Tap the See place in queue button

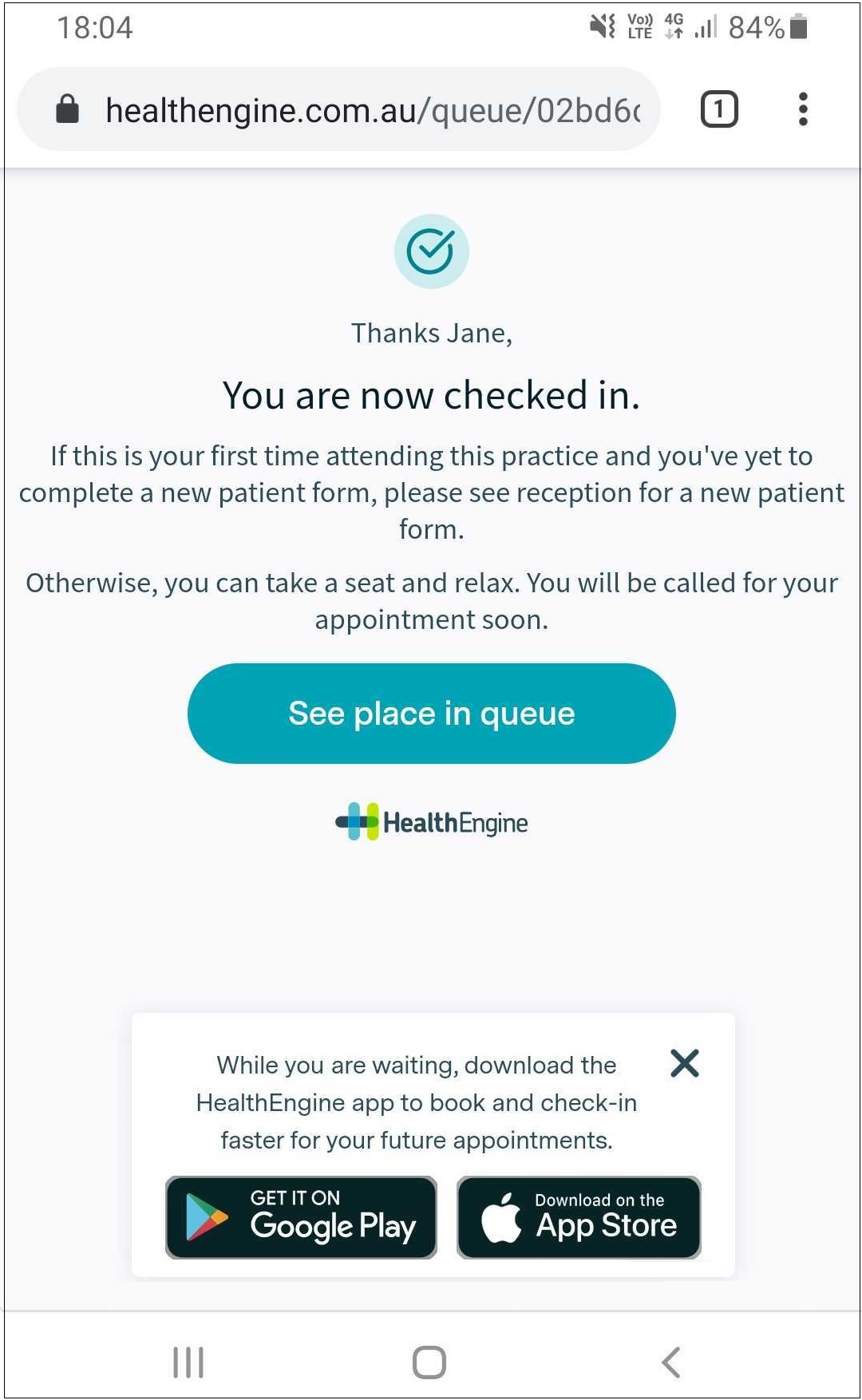(431, 713)
